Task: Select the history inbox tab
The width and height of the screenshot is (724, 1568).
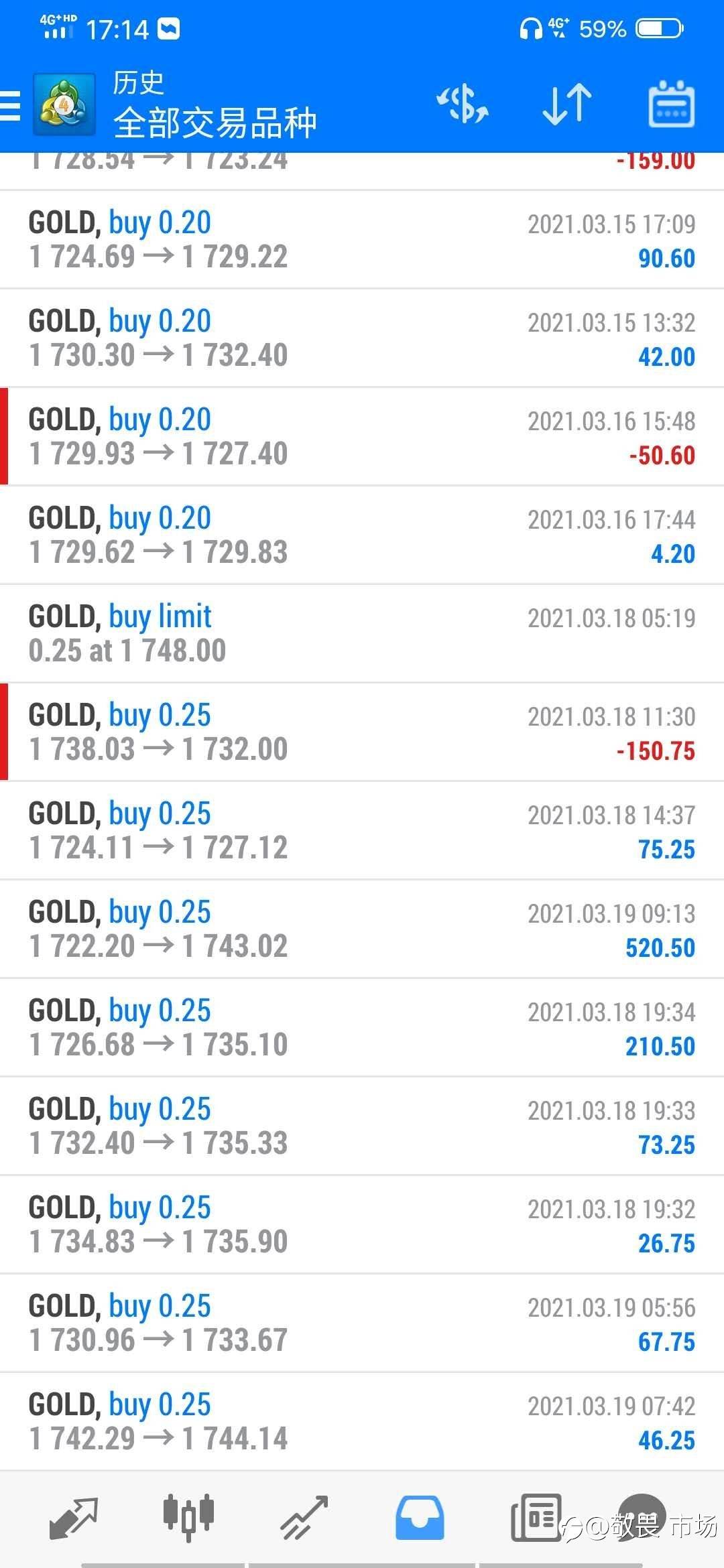Action: click(x=420, y=1518)
